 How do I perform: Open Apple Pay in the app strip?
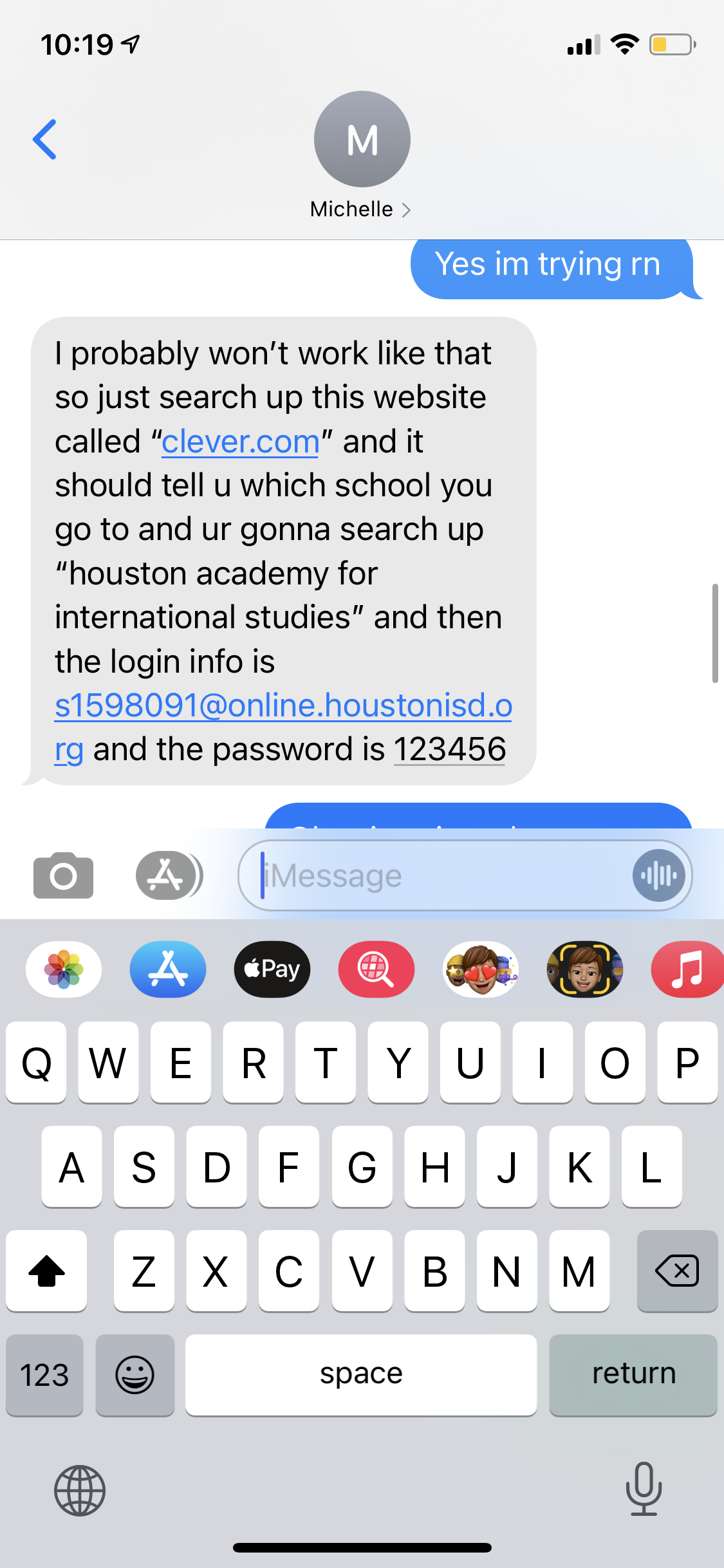pyautogui.click(x=272, y=969)
